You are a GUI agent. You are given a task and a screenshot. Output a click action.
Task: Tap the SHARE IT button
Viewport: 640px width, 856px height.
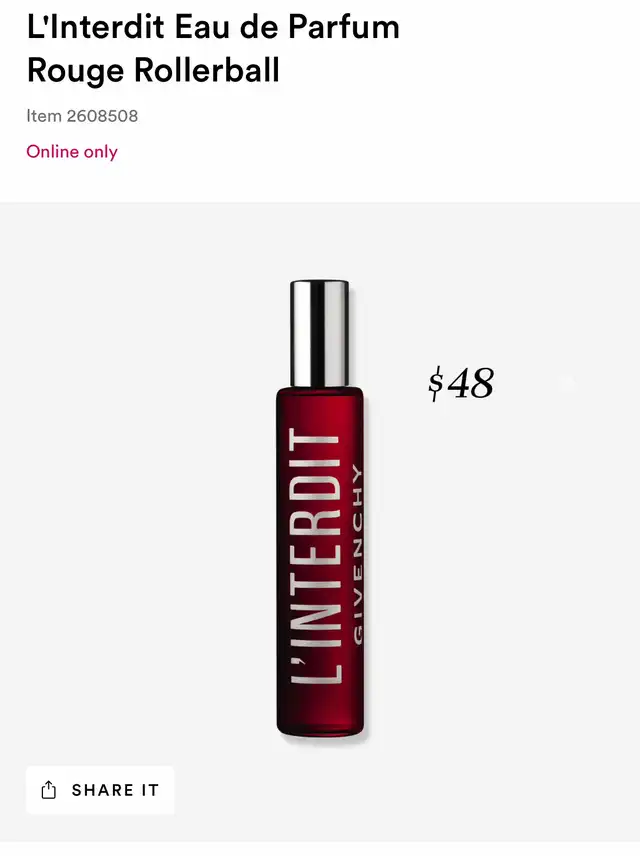(x=100, y=790)
